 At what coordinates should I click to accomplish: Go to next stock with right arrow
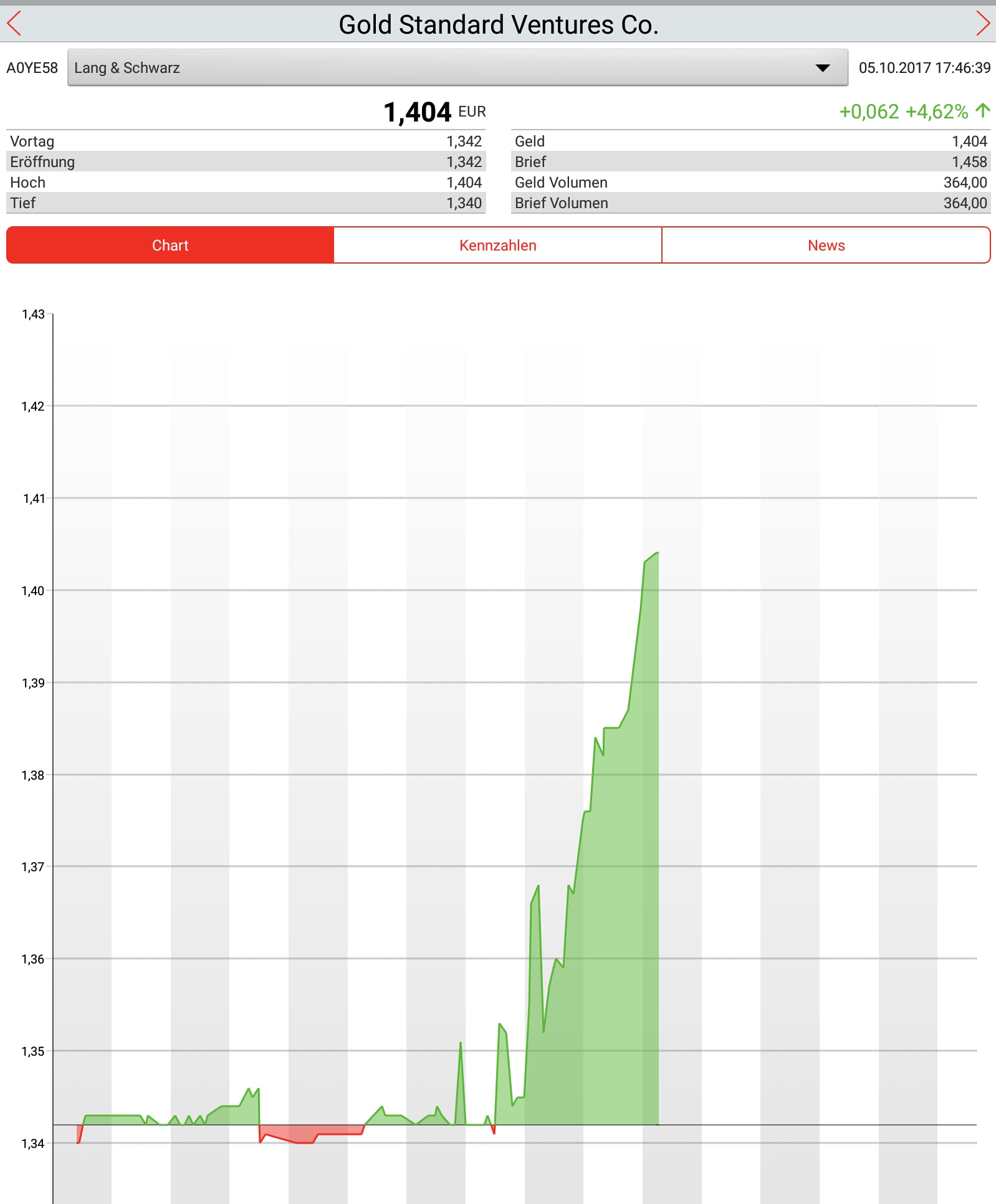click(x=982, y=24)
